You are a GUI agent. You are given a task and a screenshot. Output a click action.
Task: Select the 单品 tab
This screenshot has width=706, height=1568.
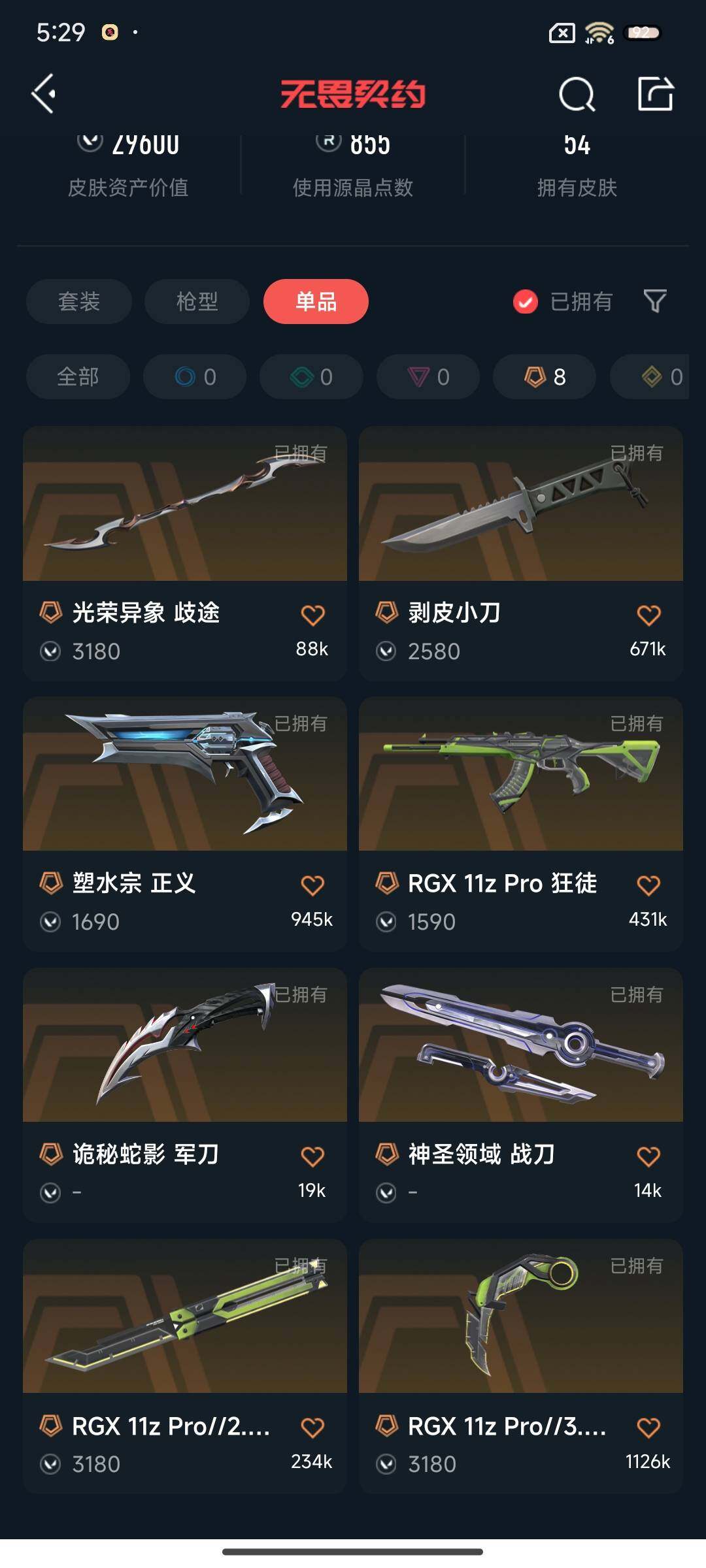pos(316,301)
